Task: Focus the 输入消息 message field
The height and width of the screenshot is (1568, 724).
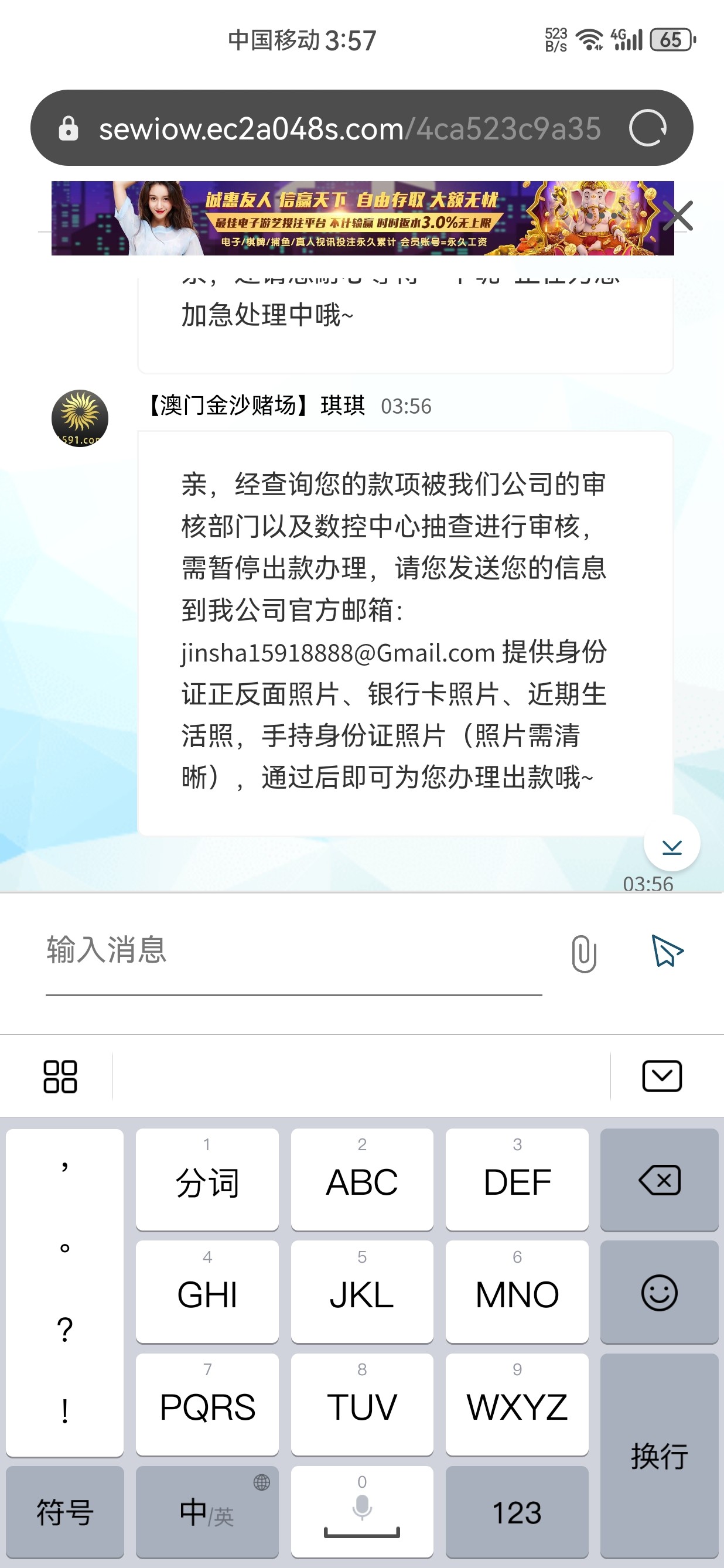Action: (x=293, y=950)
